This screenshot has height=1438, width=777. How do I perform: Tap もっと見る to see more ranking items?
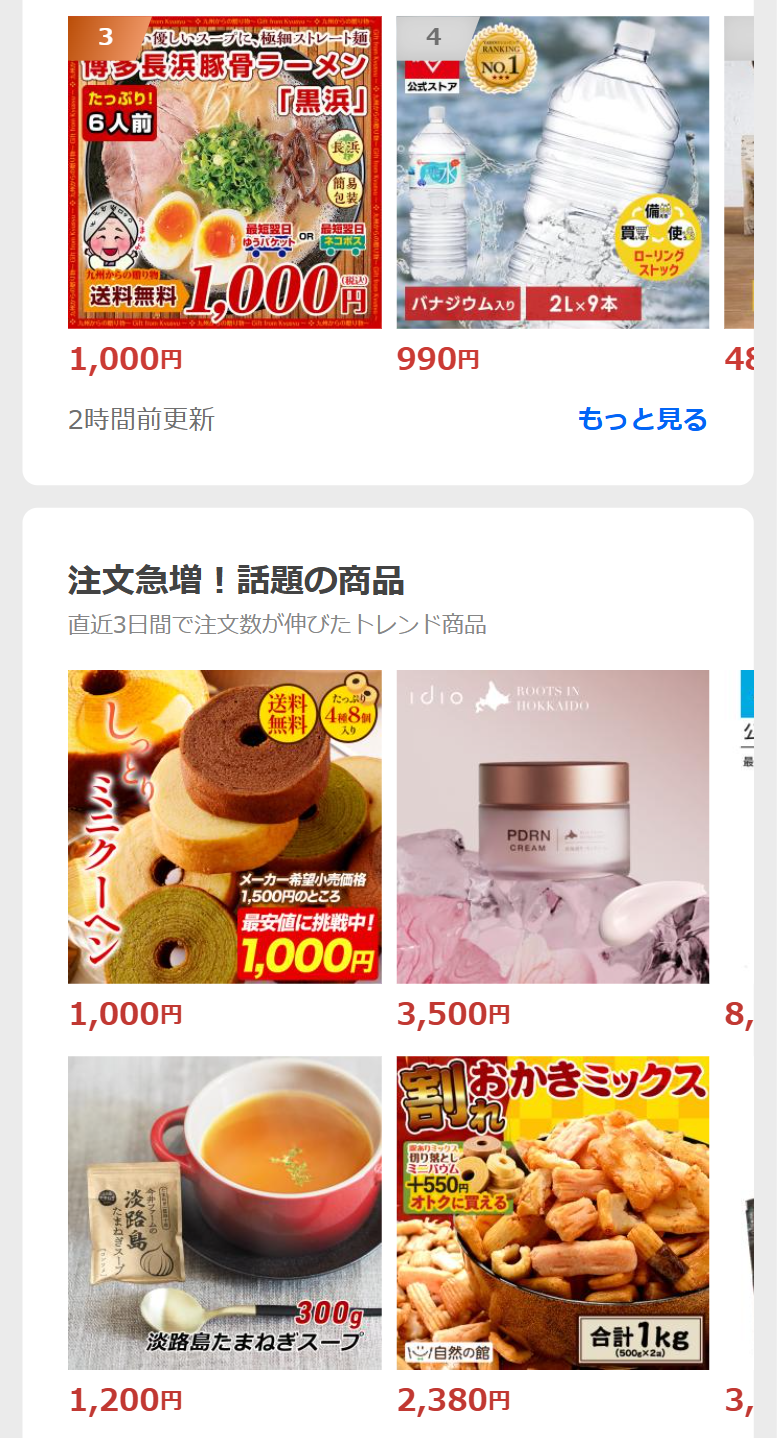[641, 419]
